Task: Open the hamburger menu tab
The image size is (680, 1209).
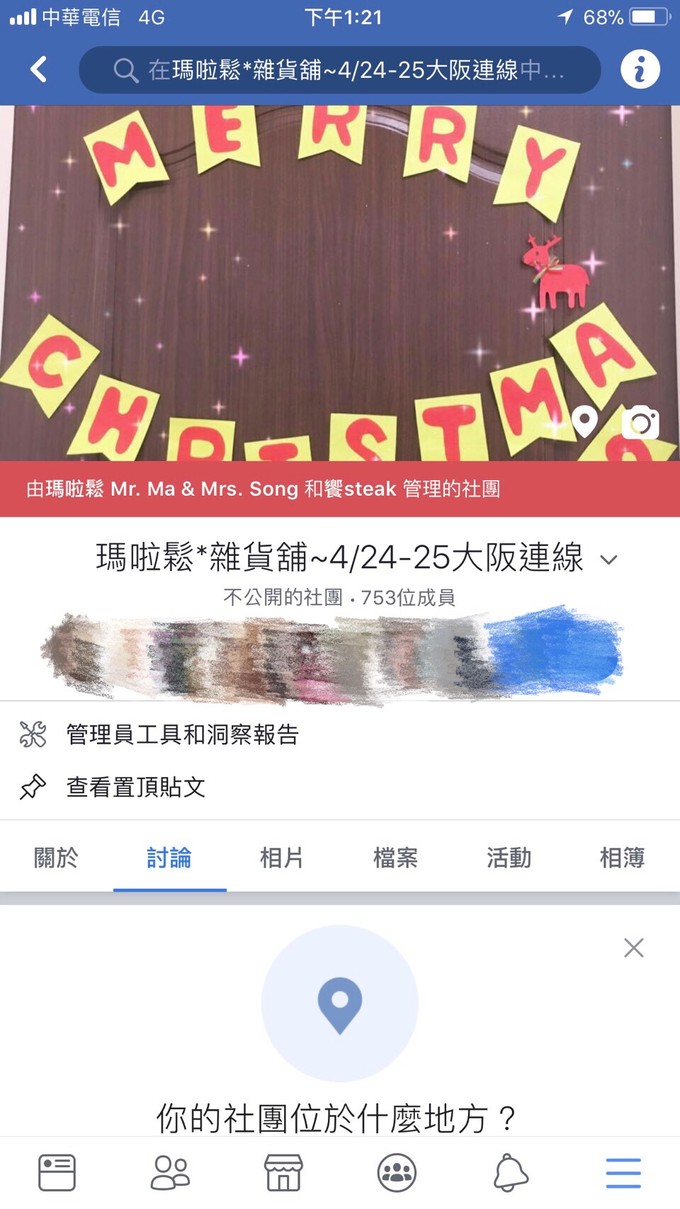Action: point(623,1172)
